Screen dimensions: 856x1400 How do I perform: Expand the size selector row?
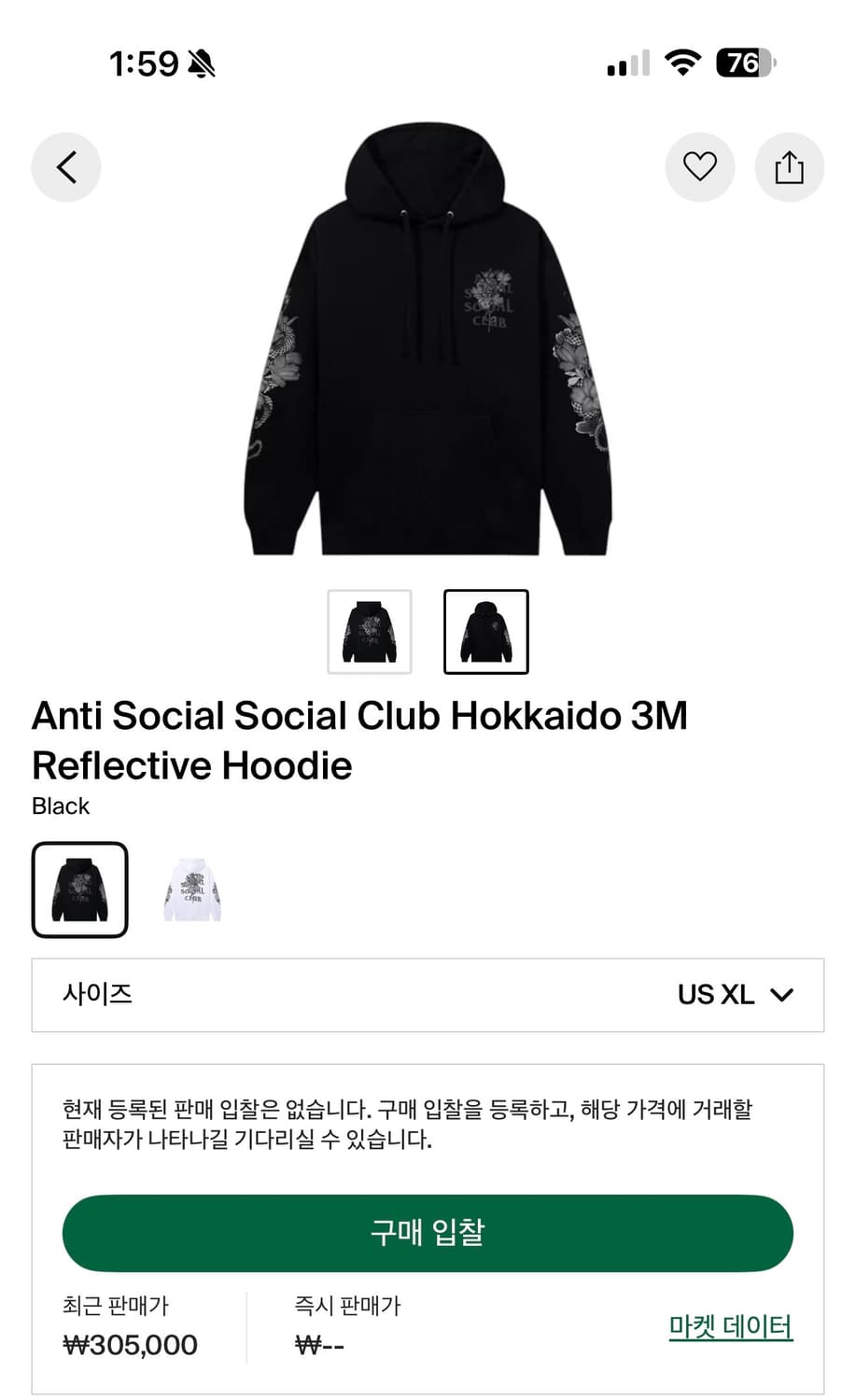tap(428, 995)
